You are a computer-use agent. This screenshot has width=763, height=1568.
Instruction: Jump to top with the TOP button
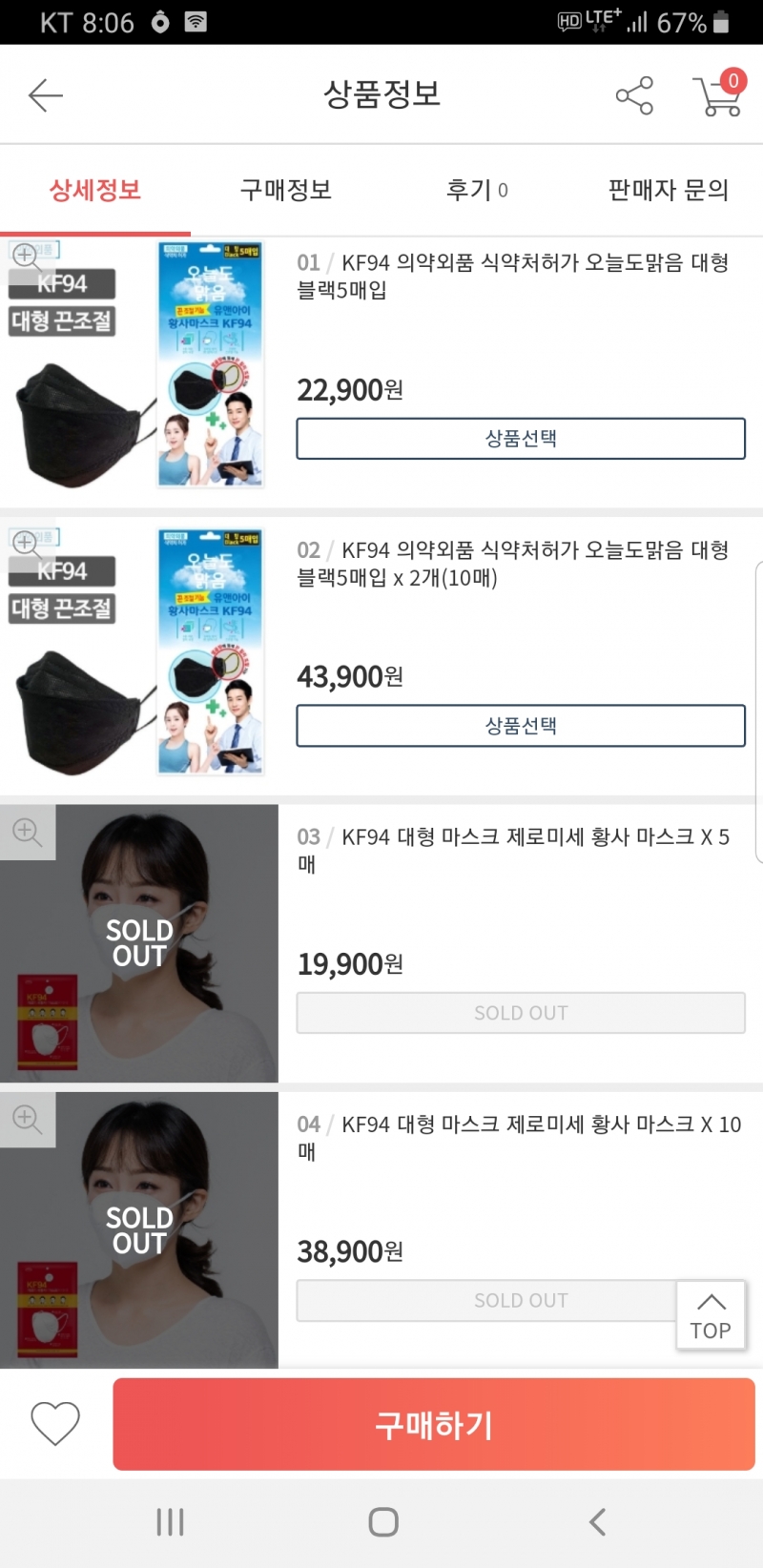pos(710,1314)
